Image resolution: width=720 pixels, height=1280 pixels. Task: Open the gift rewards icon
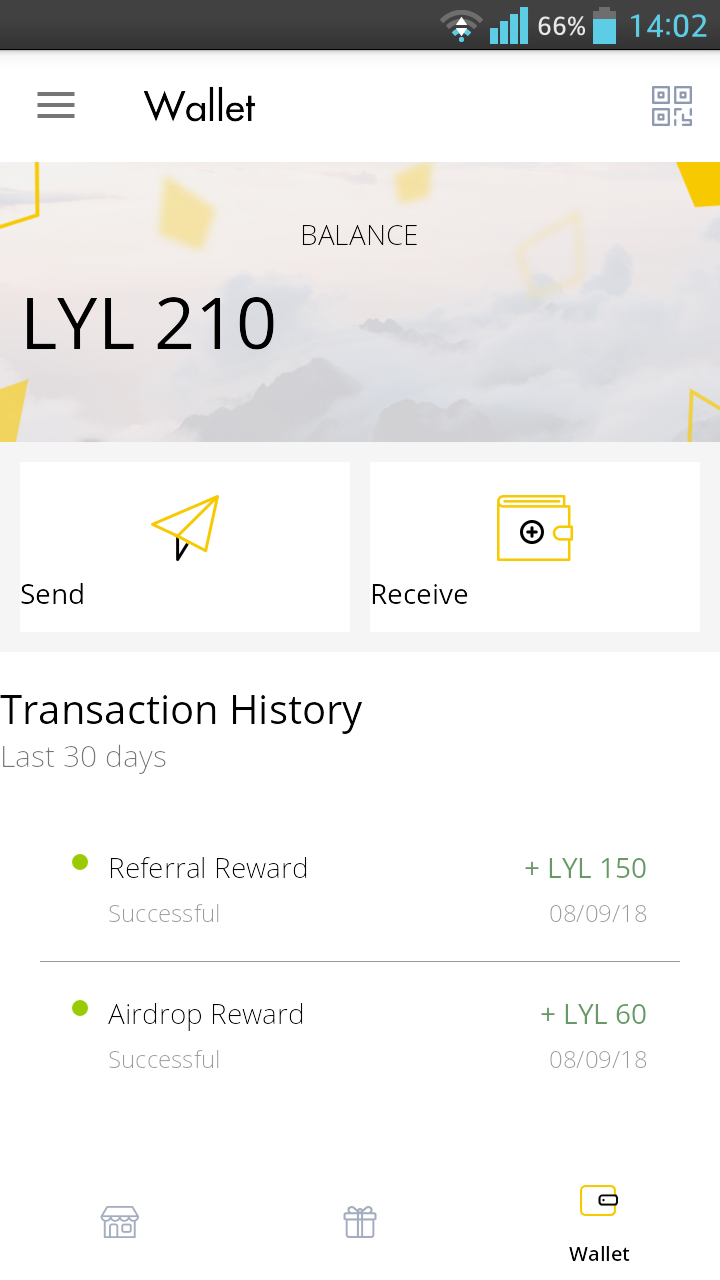tap(359, 1221)
